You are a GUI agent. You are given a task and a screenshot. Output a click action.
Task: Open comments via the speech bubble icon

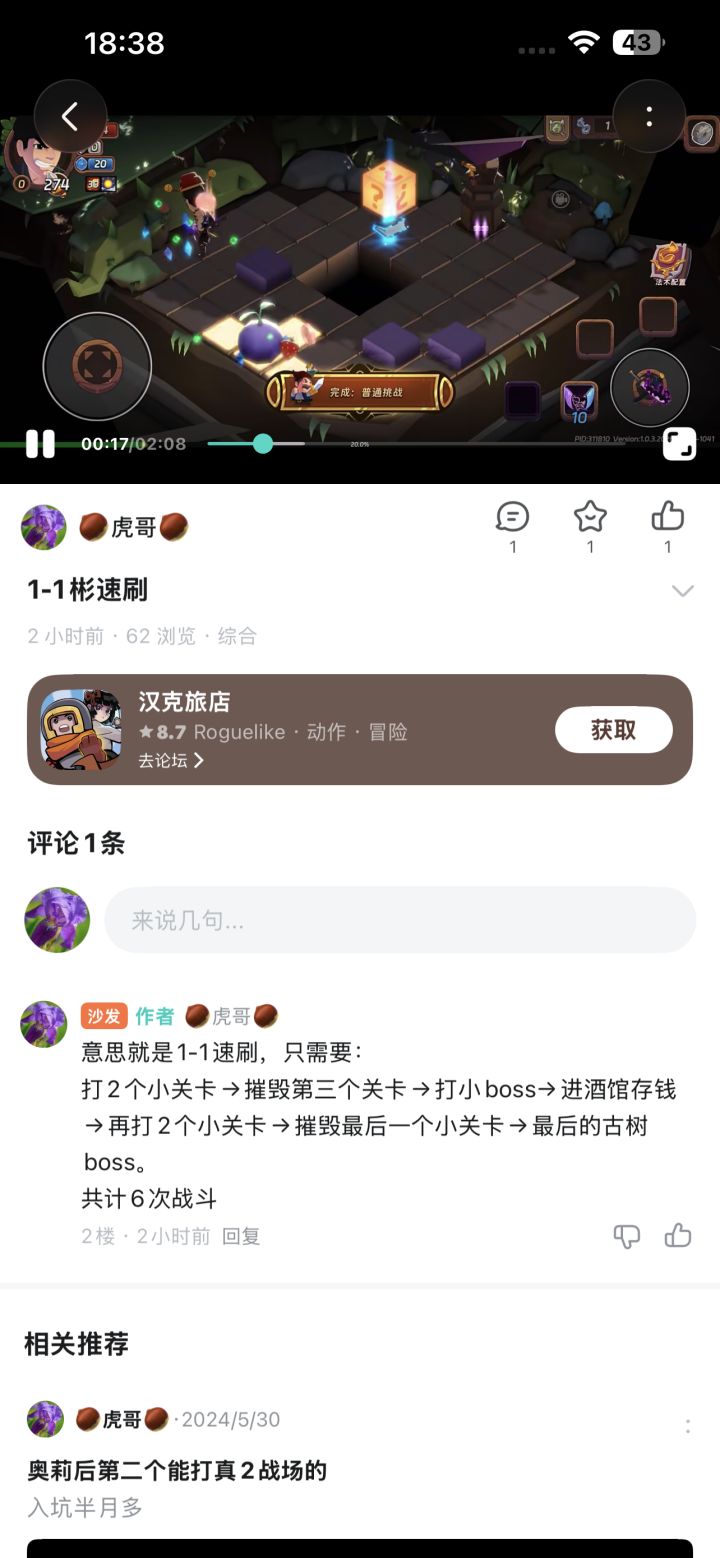(x=513, y=518)
